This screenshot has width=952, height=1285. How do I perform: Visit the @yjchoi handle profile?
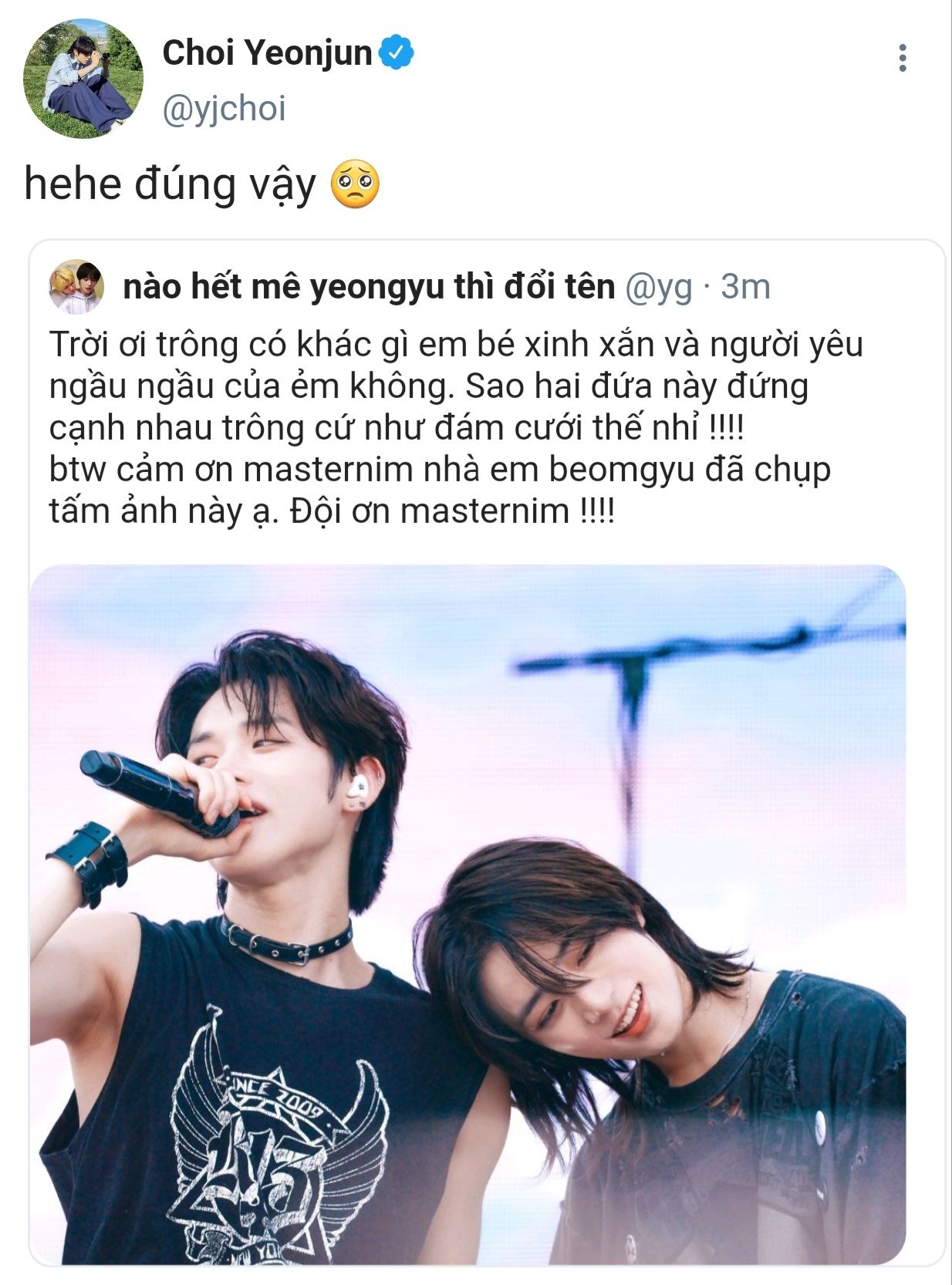(x=224, y=108)
